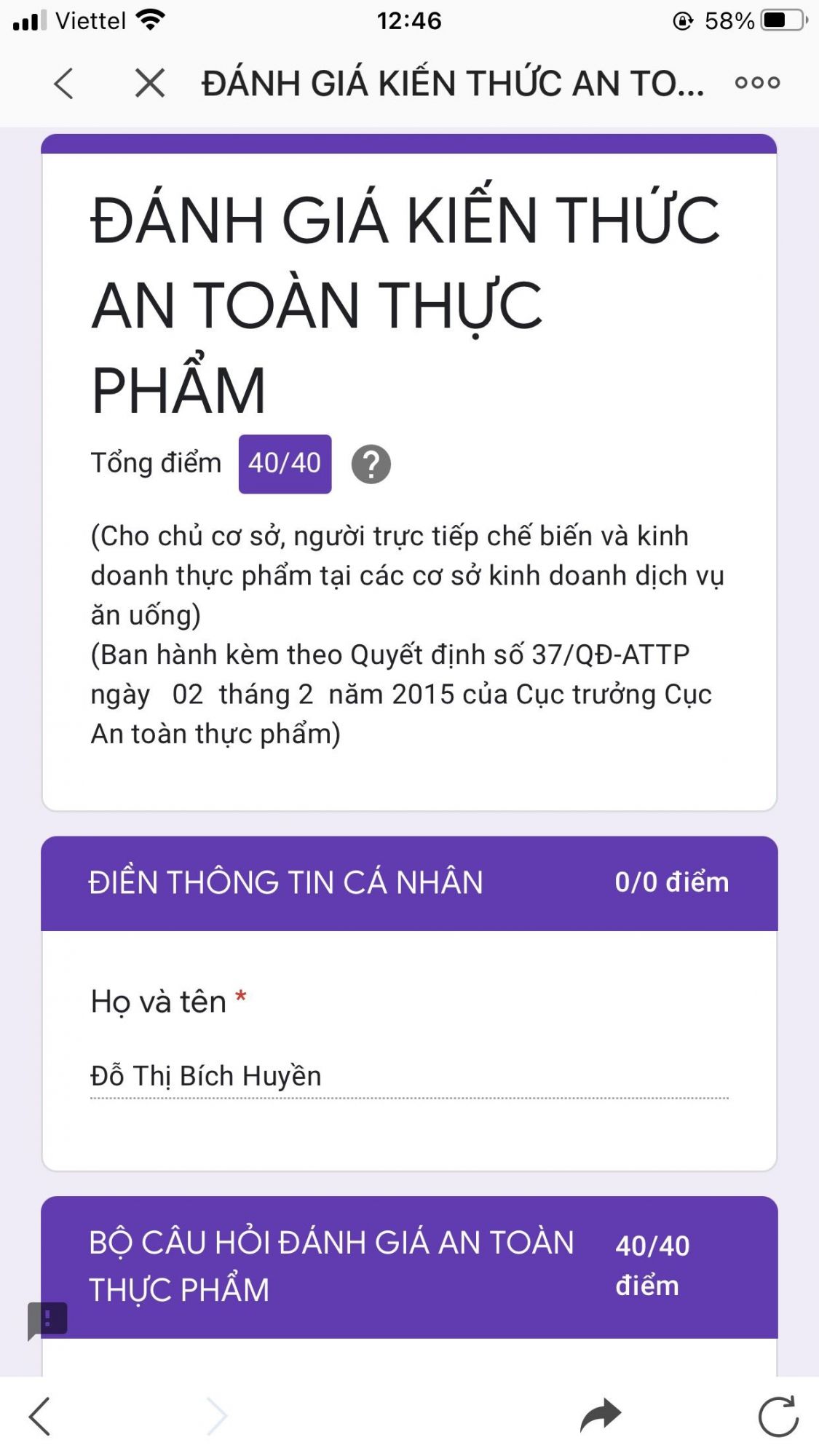
Task: Tap the help question mark beside total score
Action: tap(371, 464)
